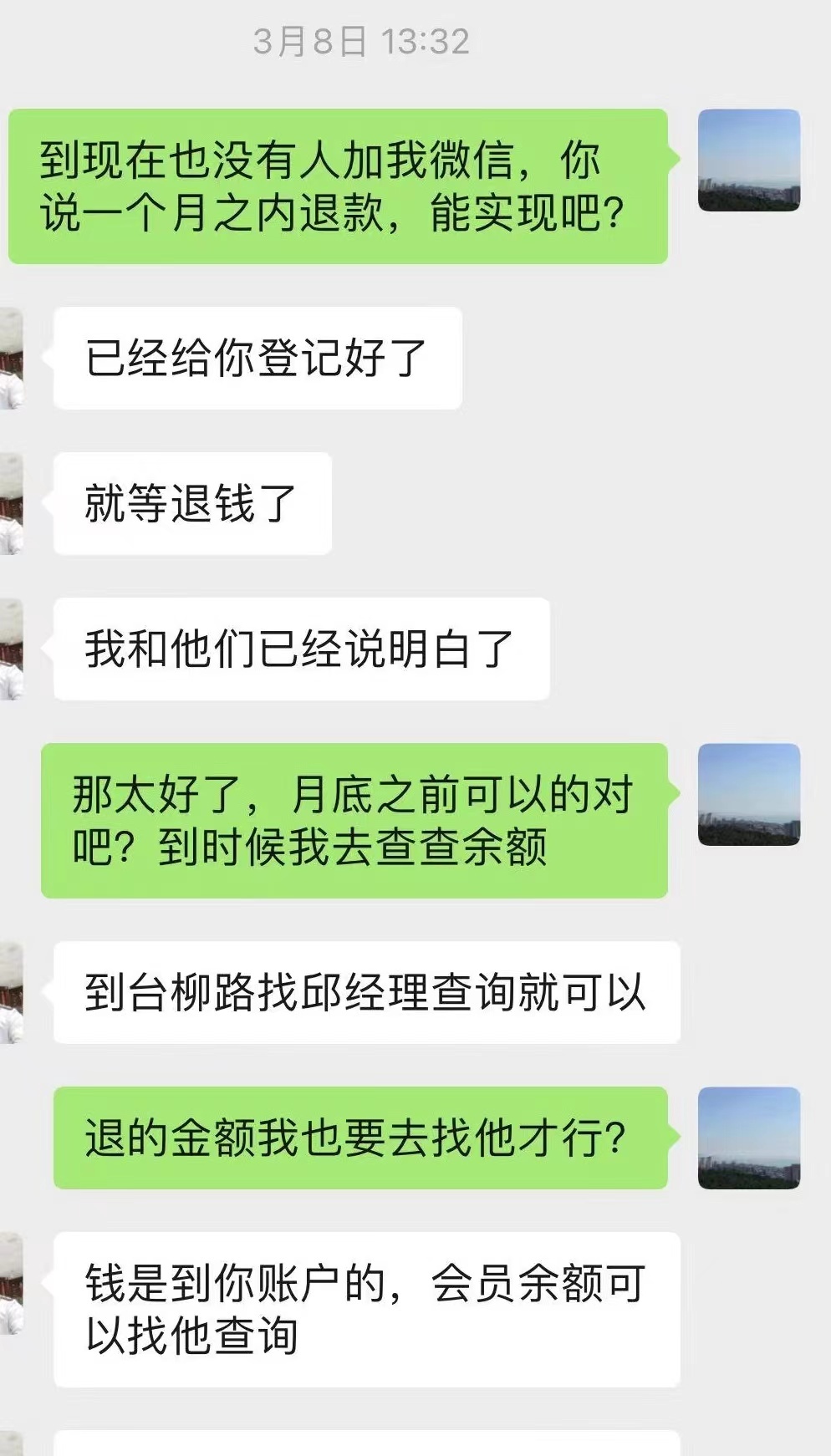Image resolution: width=831 pixels, height=1456 pixels.
Task: Select the message '就等退钱了'
Action: click(191, 501)
